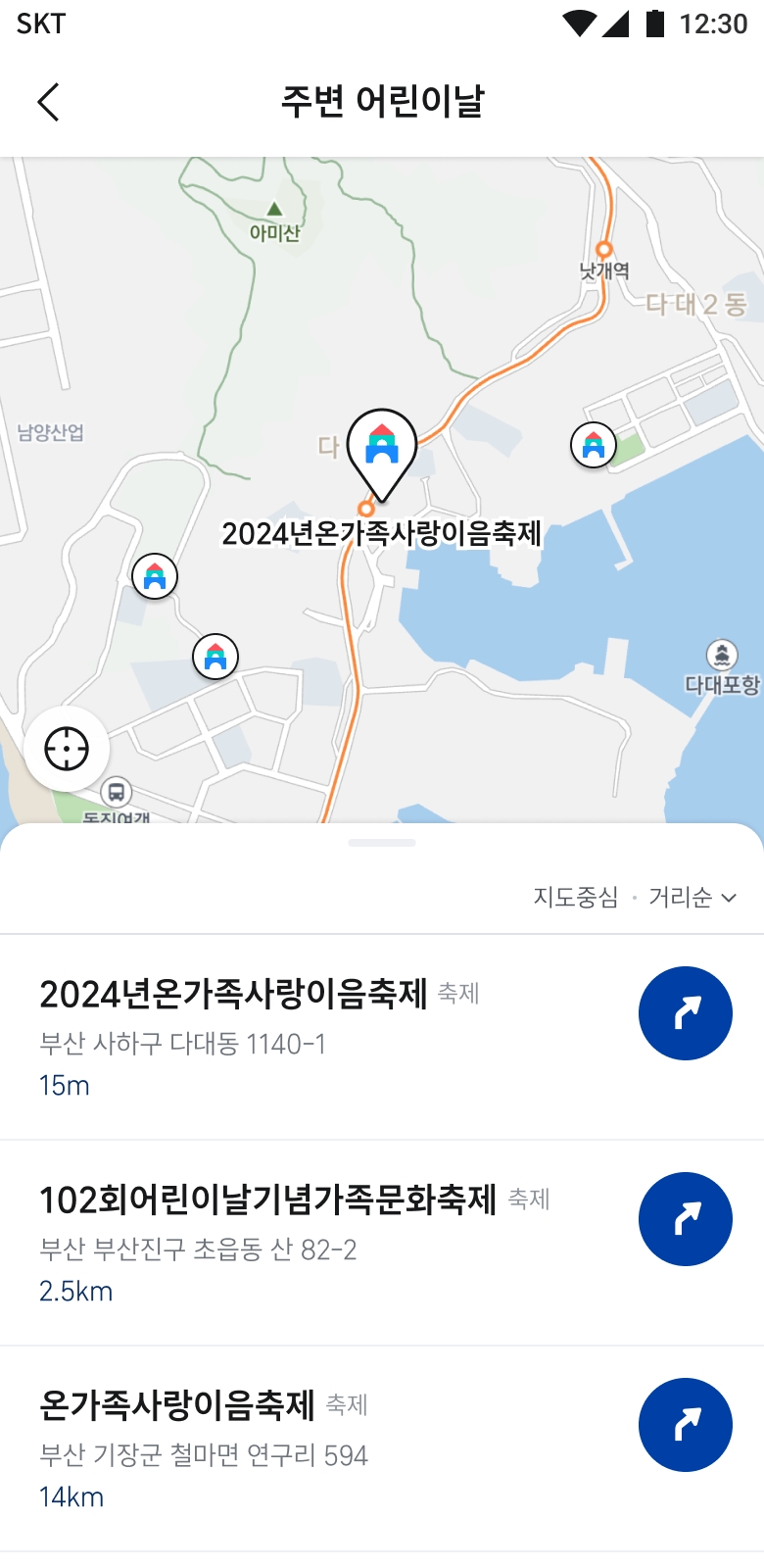This screenshot has width=764, height=1568.
Task: Start navigation to 온가족사랑이음축제
Action: (686, 1425)
